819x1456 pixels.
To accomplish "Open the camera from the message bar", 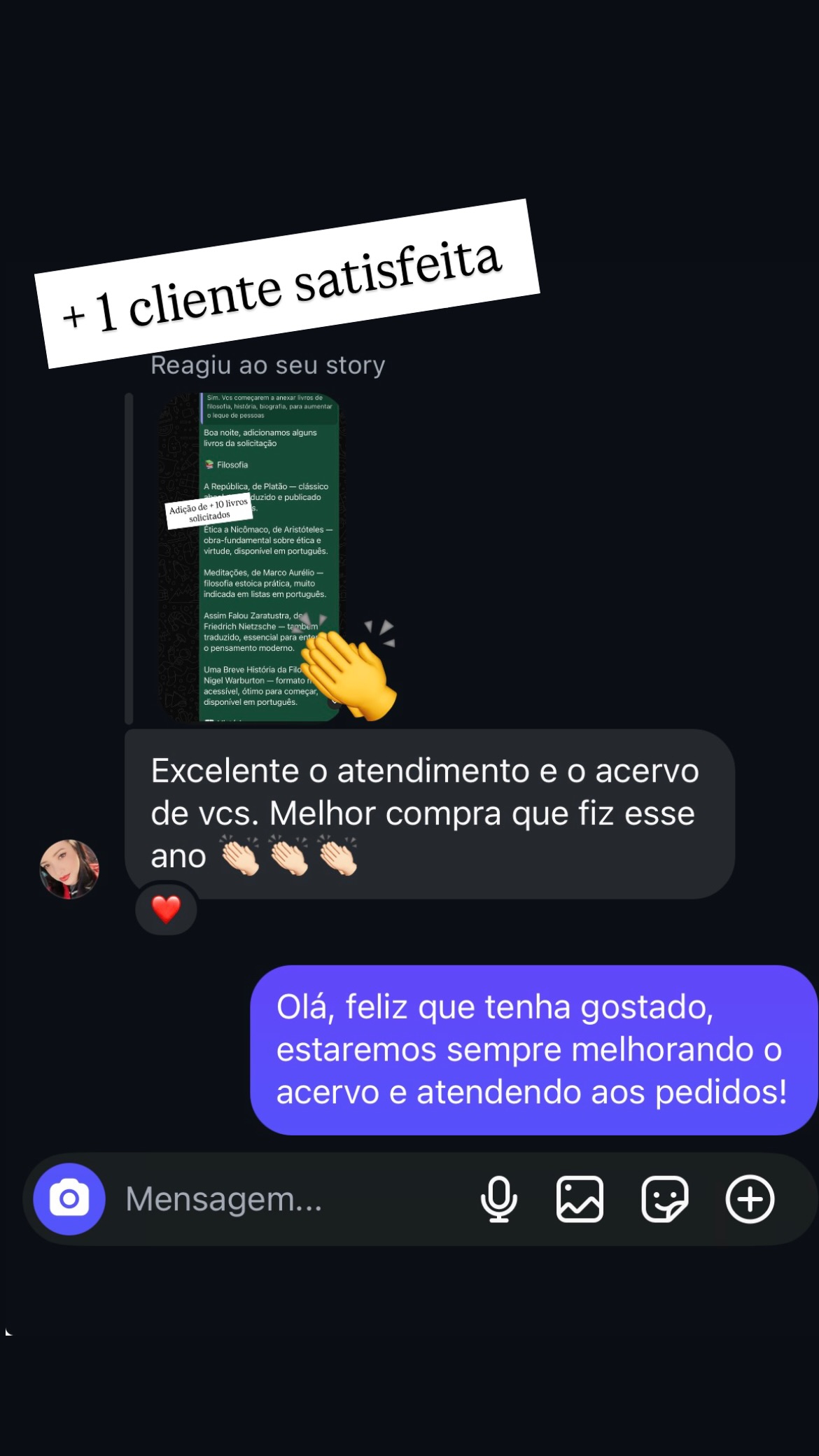I will point(69,1198).
